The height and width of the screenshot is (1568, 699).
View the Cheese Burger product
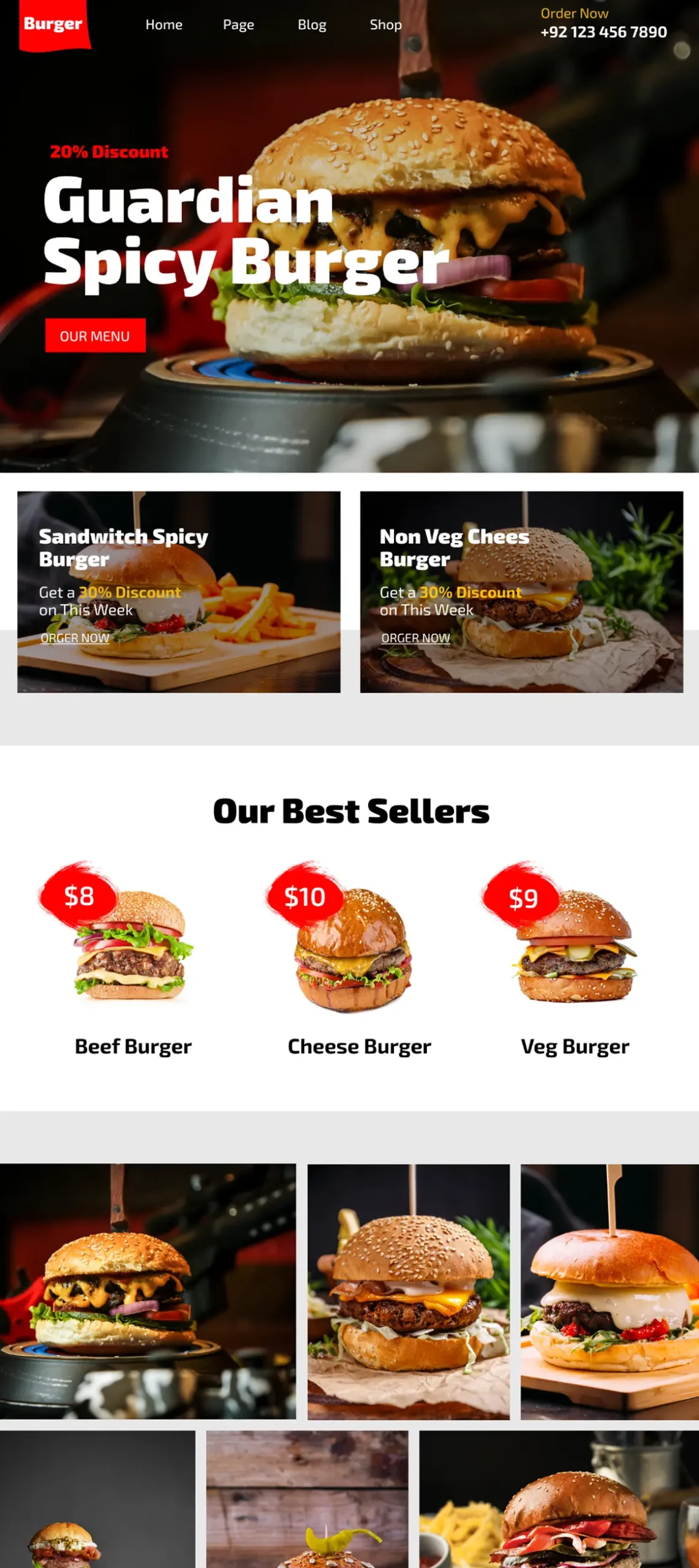point(359,1046)
